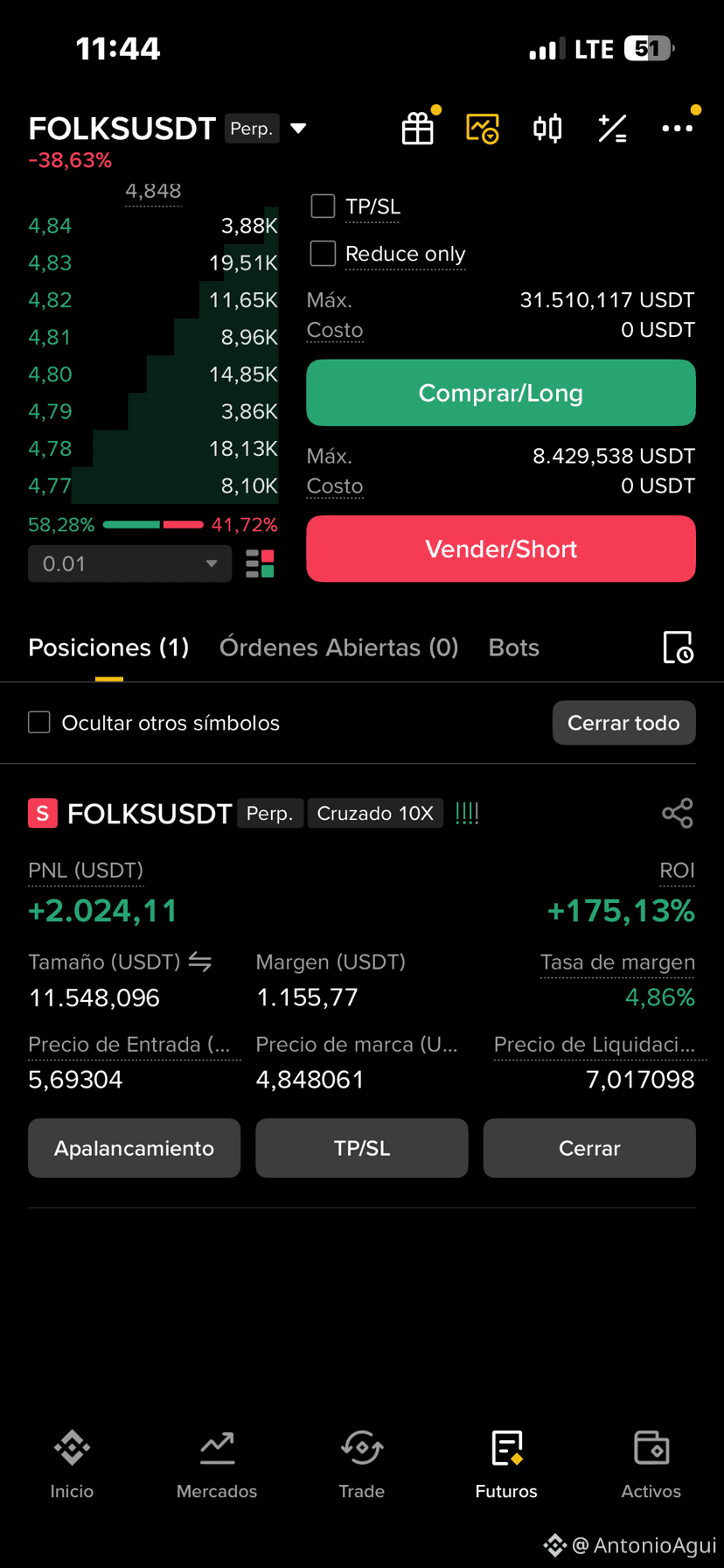Share the FOLKSUSDT position

tap(678, 814)
